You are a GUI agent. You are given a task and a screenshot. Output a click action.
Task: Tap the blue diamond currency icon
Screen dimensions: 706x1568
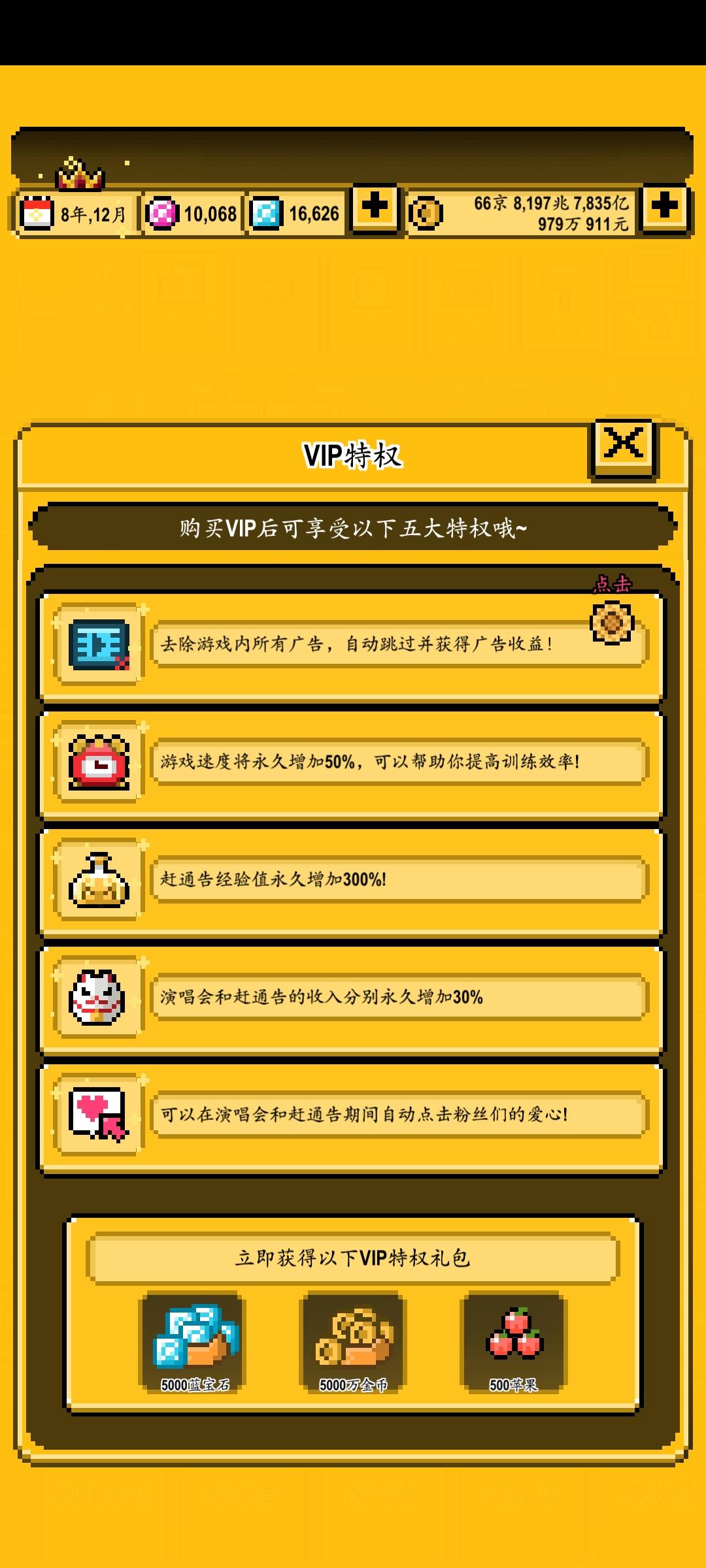(x=267, y=212)
